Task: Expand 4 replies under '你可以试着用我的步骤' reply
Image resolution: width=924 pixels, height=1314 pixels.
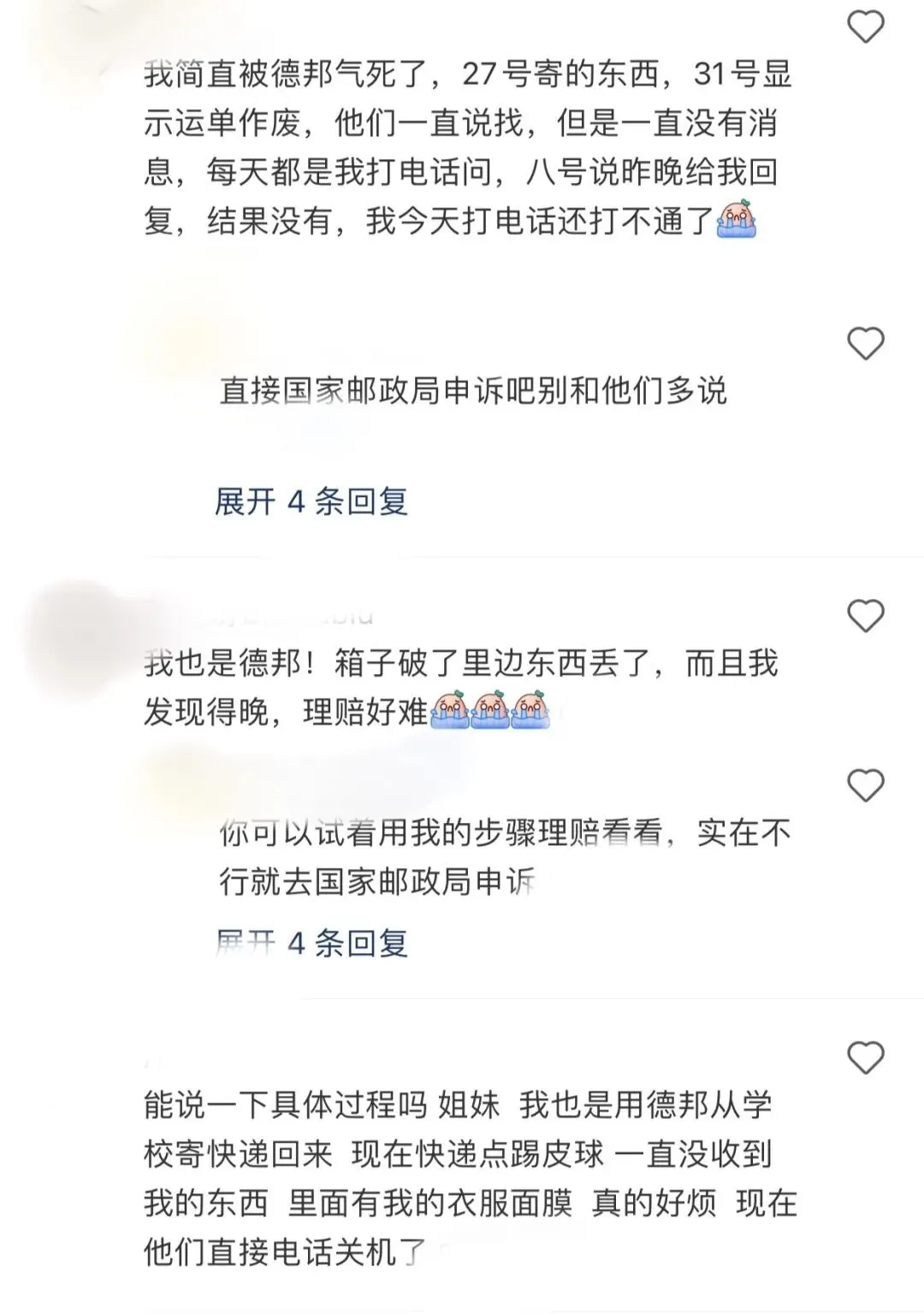Action: pos(311,944)
